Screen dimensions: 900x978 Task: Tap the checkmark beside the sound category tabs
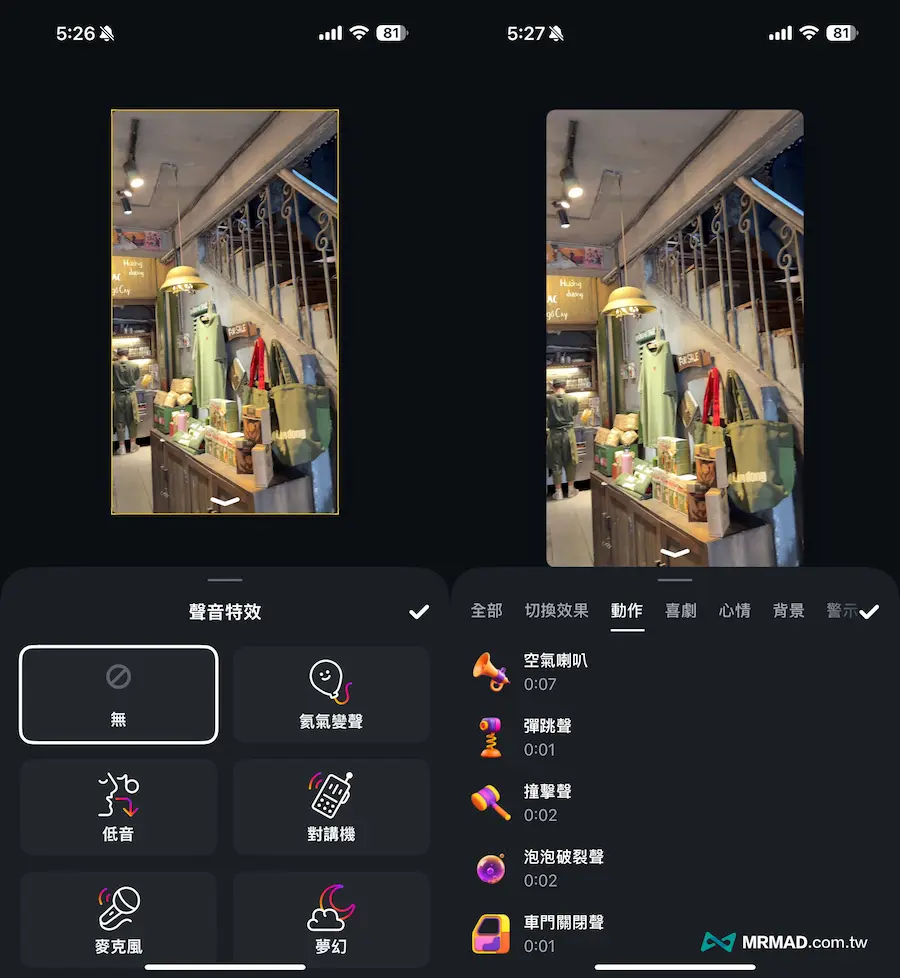tap(869, 612)
